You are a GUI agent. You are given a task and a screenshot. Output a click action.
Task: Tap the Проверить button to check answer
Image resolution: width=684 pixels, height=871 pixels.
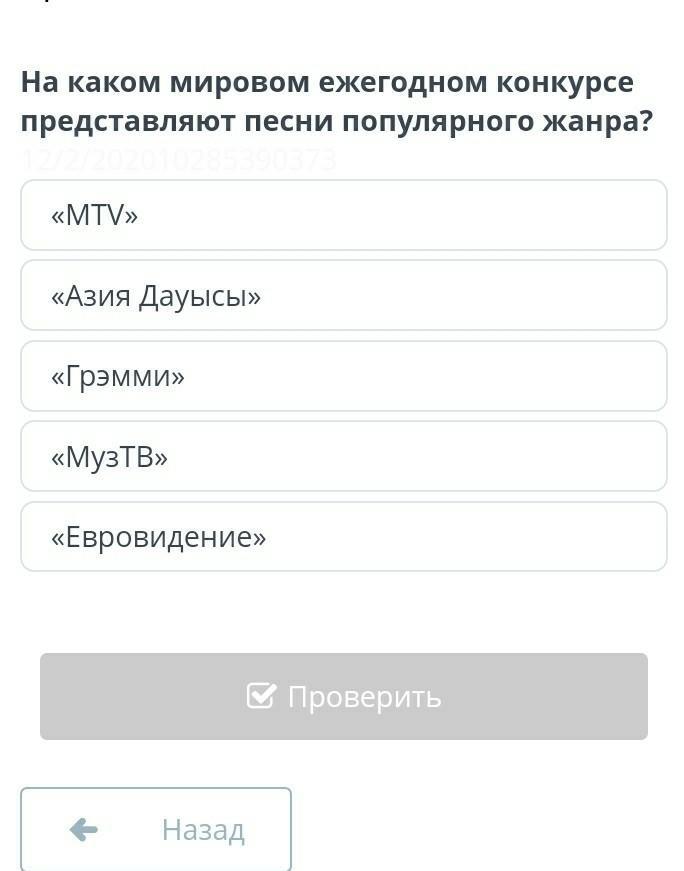coord(343,696)
